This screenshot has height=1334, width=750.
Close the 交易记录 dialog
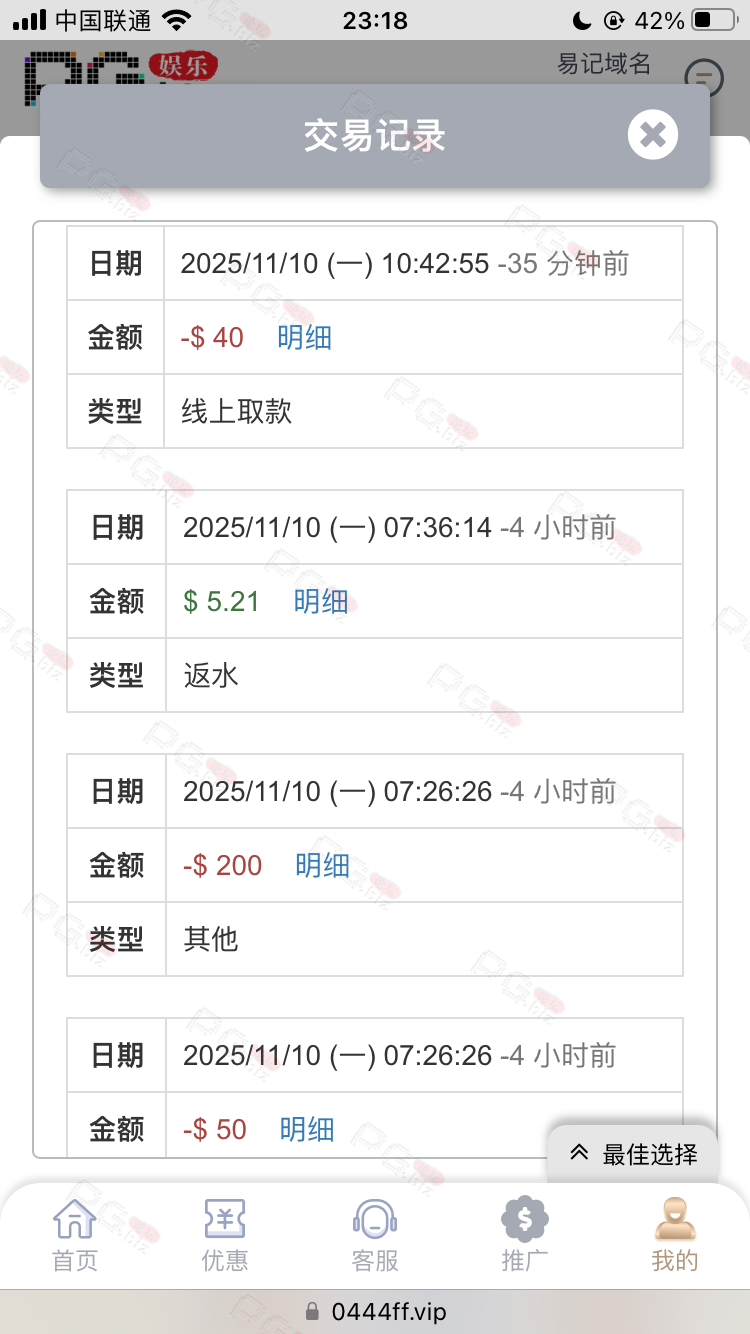(x=653, y=135)
